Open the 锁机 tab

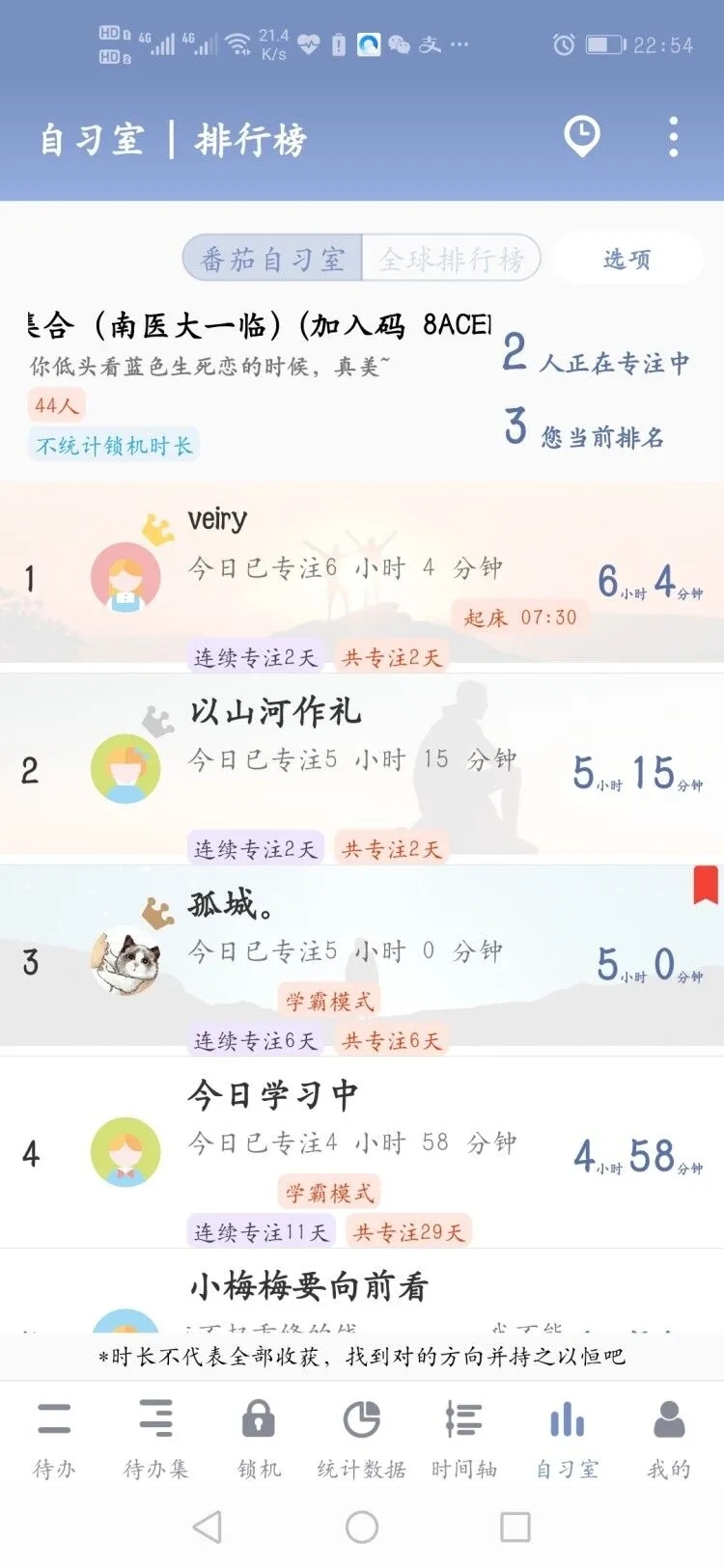click(259, 1439)
